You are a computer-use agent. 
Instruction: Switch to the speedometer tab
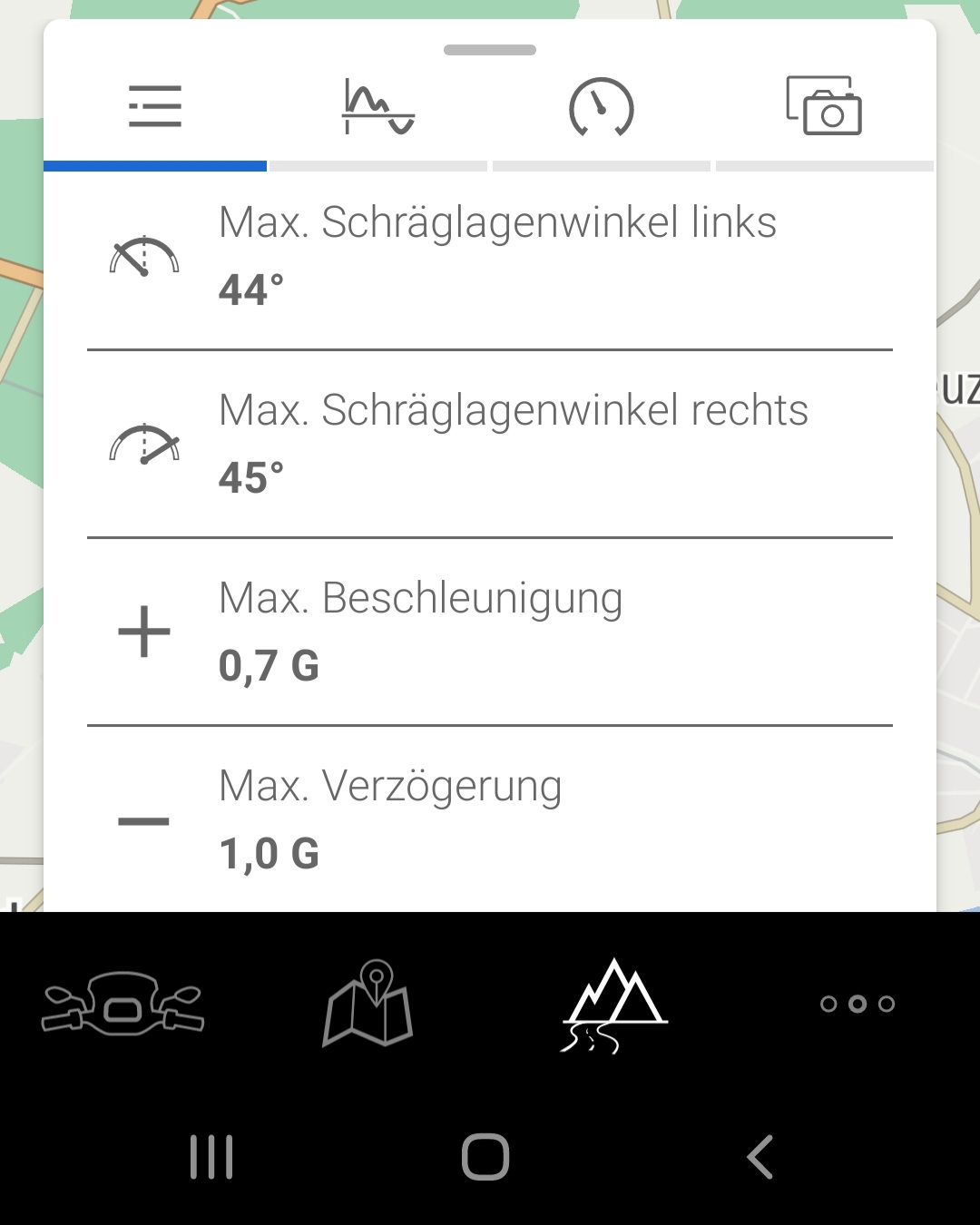[601, 107]
